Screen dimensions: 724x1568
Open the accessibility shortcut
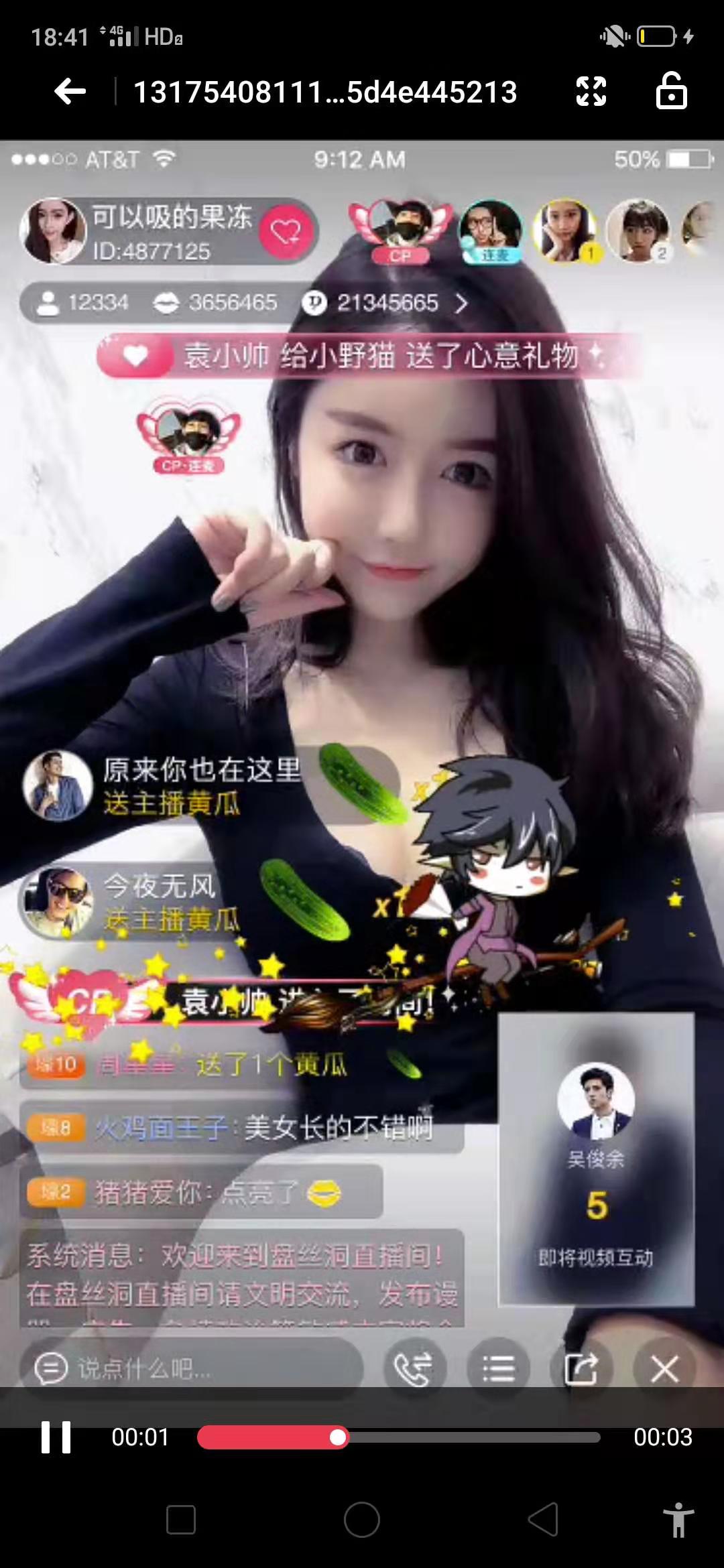tap(678, 1519)
